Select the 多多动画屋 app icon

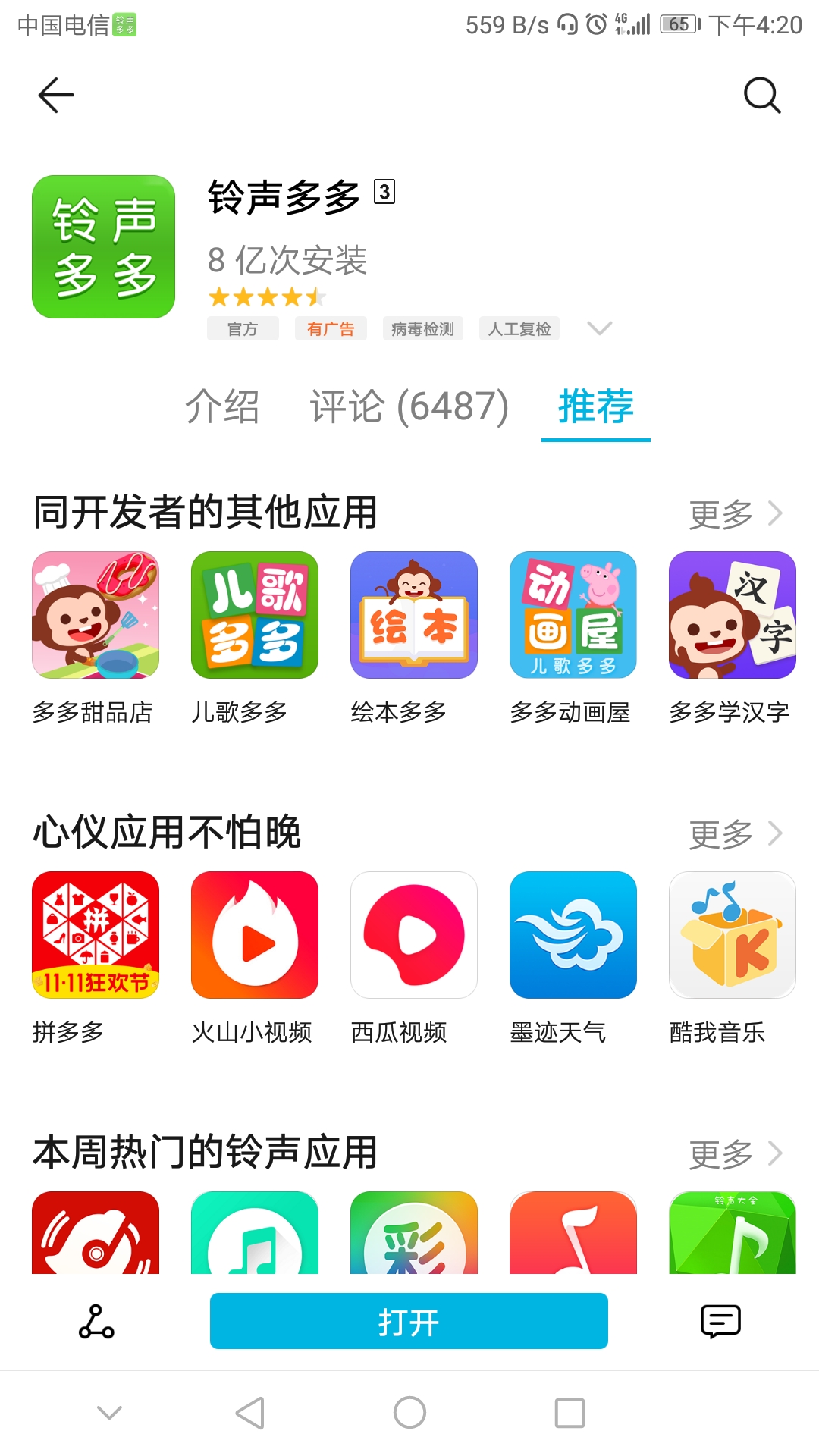pos(573,616)
